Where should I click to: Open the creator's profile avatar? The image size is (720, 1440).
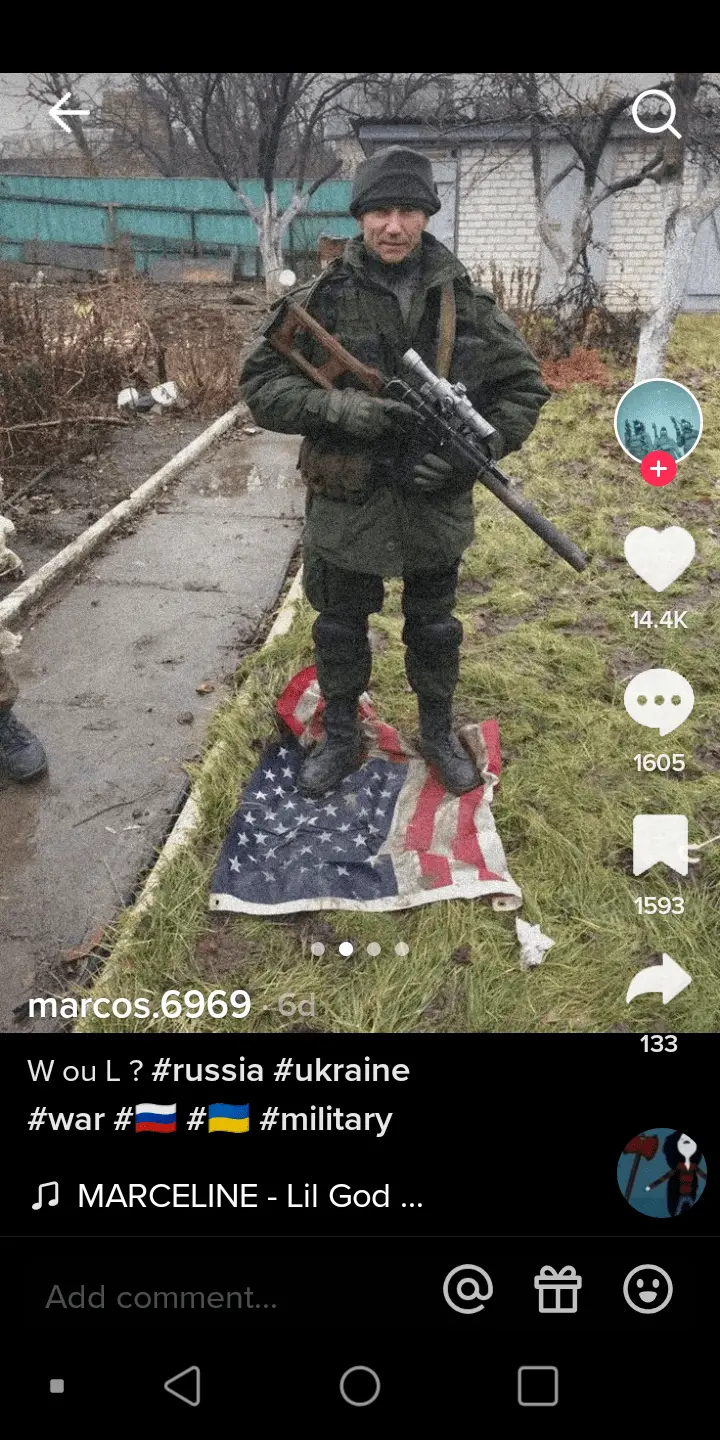tap(657, 421)
